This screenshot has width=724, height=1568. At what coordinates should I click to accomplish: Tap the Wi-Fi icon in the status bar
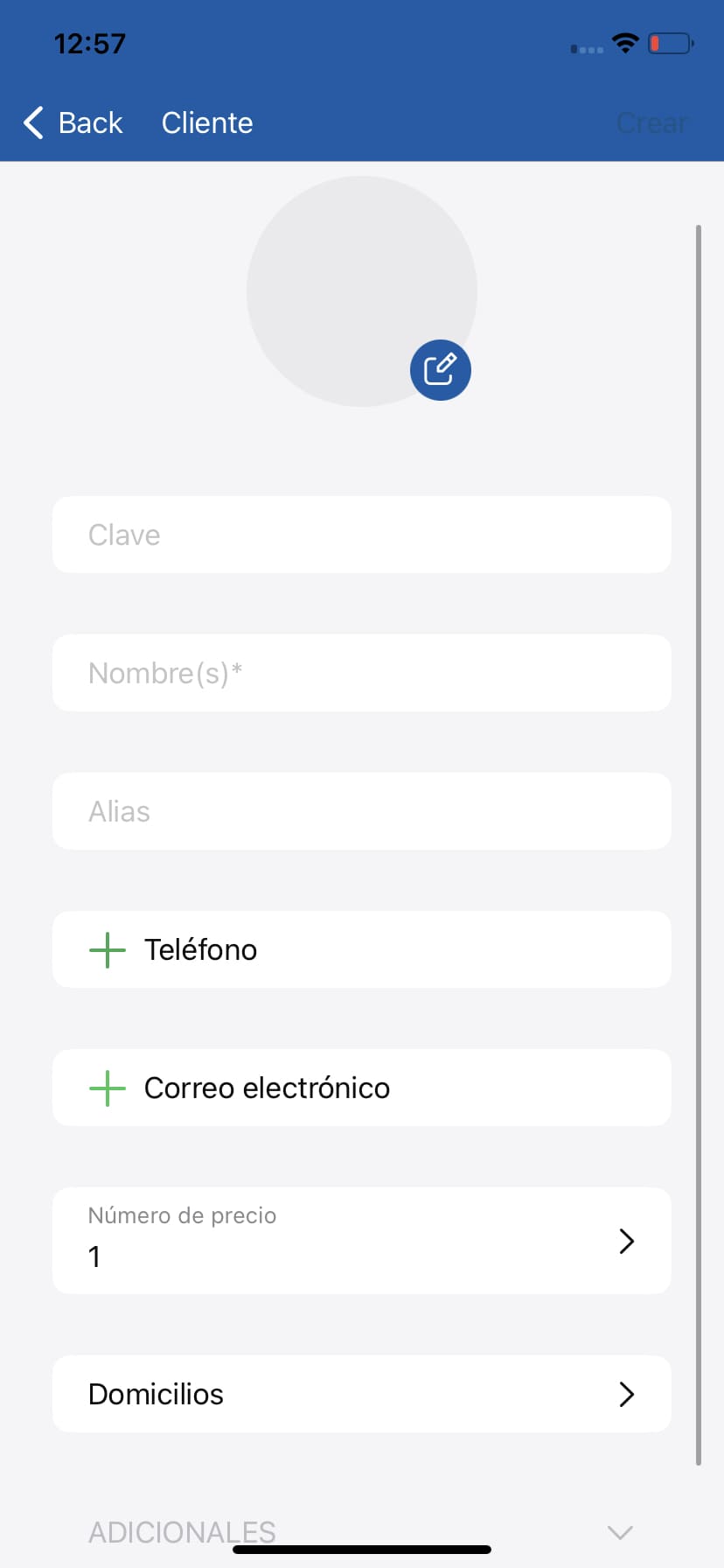[626, 42]
